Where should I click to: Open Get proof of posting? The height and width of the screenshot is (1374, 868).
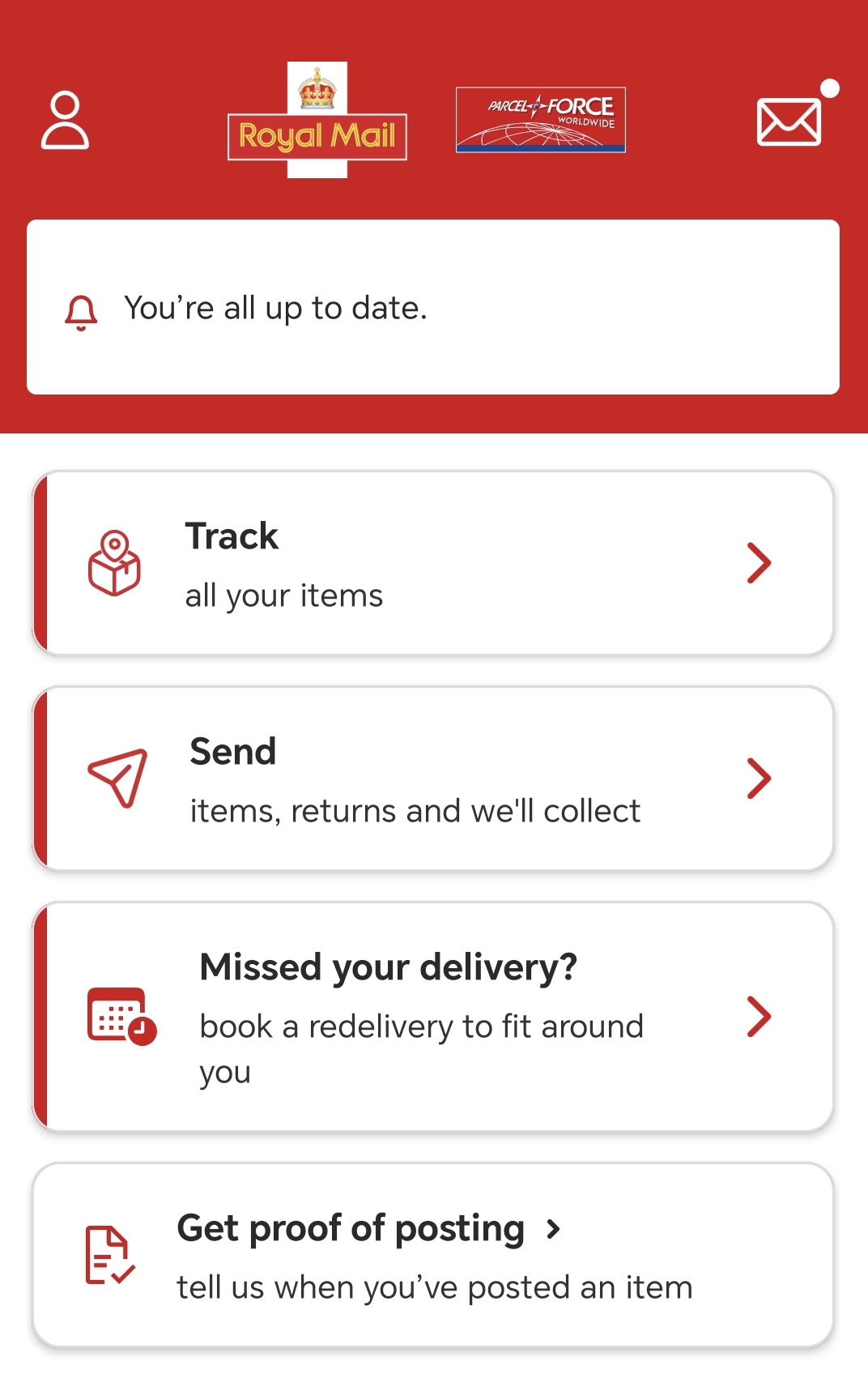tap(433, 1255)
